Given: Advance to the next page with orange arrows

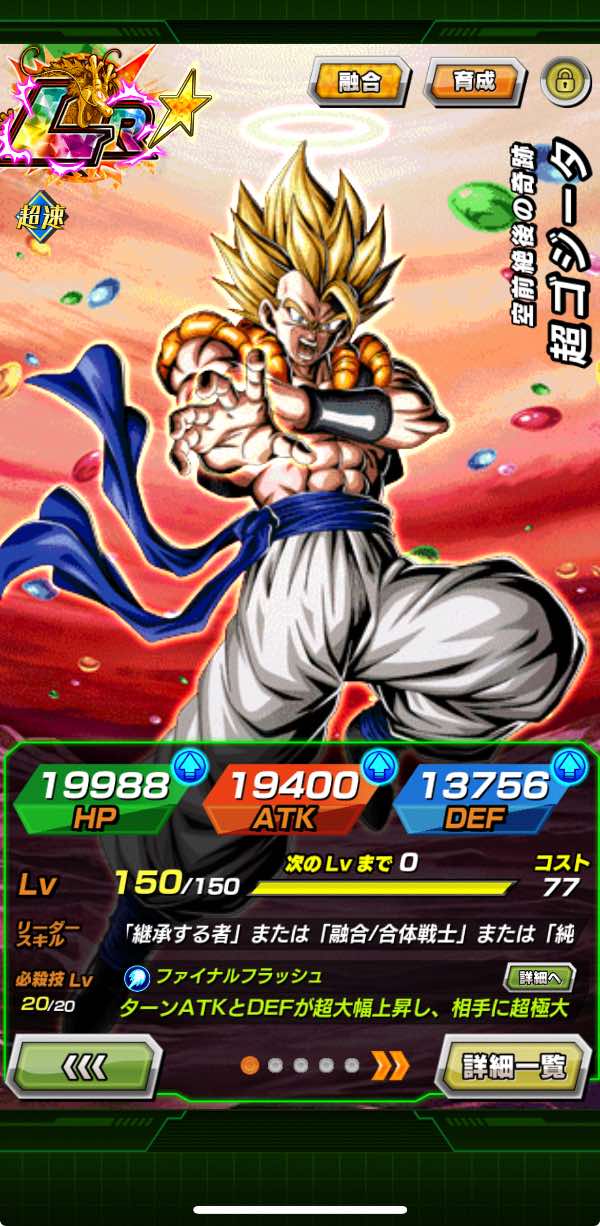Looking at the screenshot, I should pos(391,1066).
